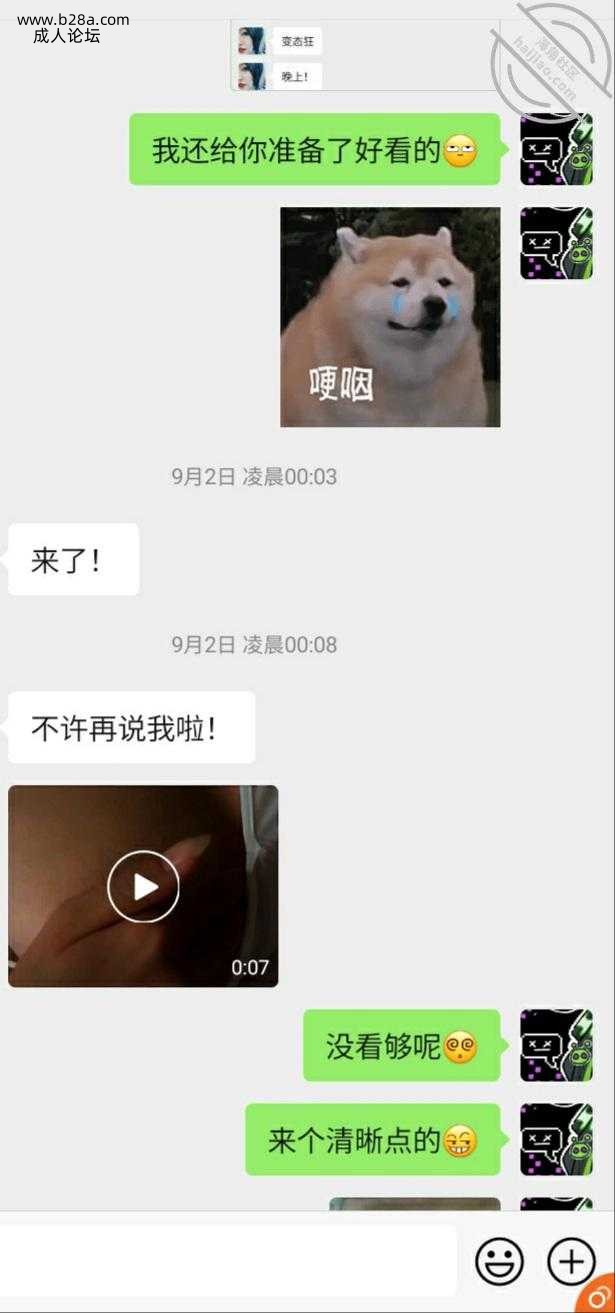This screenshot has width=615, height=1313.
Task: Open the plus attachments menu
Action: (x=571, y=1261)
